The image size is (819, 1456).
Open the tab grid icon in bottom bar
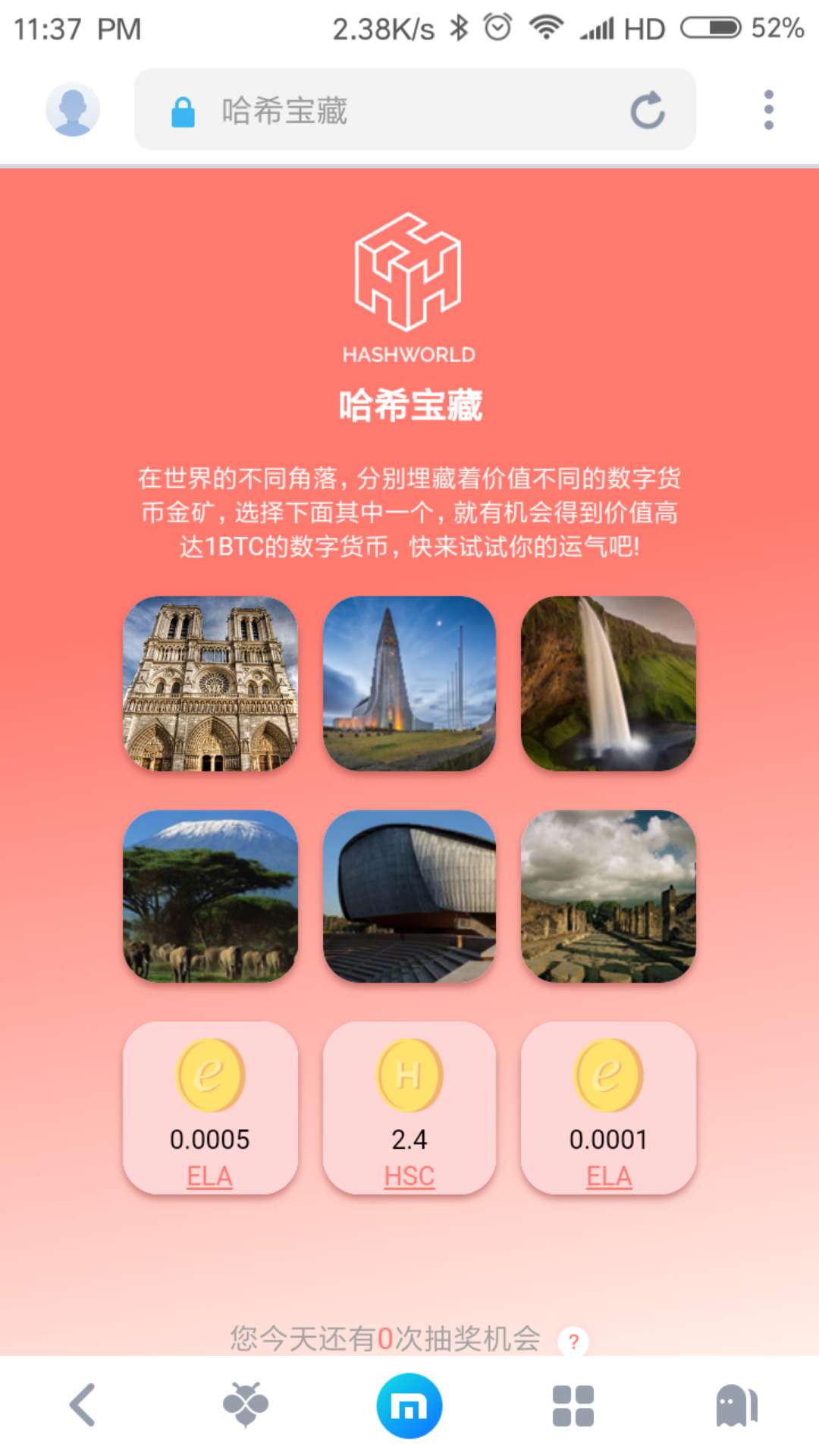point(573,1405)
